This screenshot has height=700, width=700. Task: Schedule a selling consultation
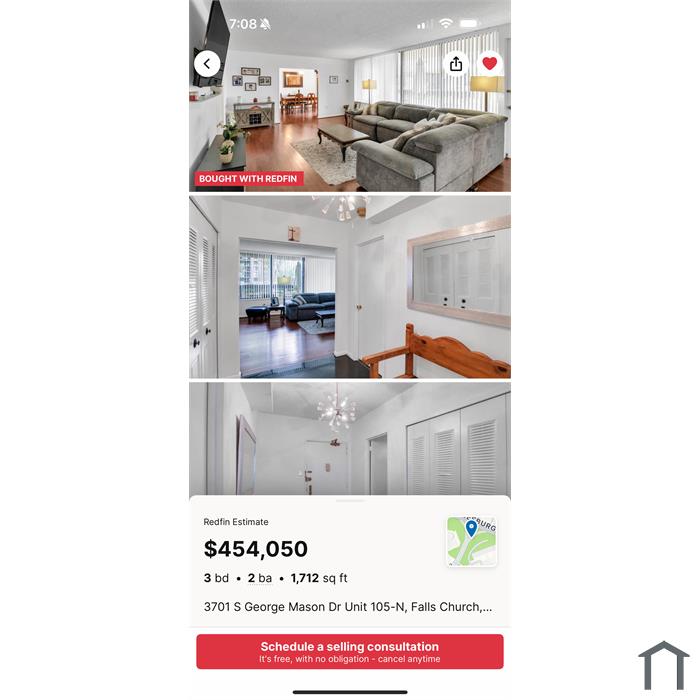[x=350, y=651]
